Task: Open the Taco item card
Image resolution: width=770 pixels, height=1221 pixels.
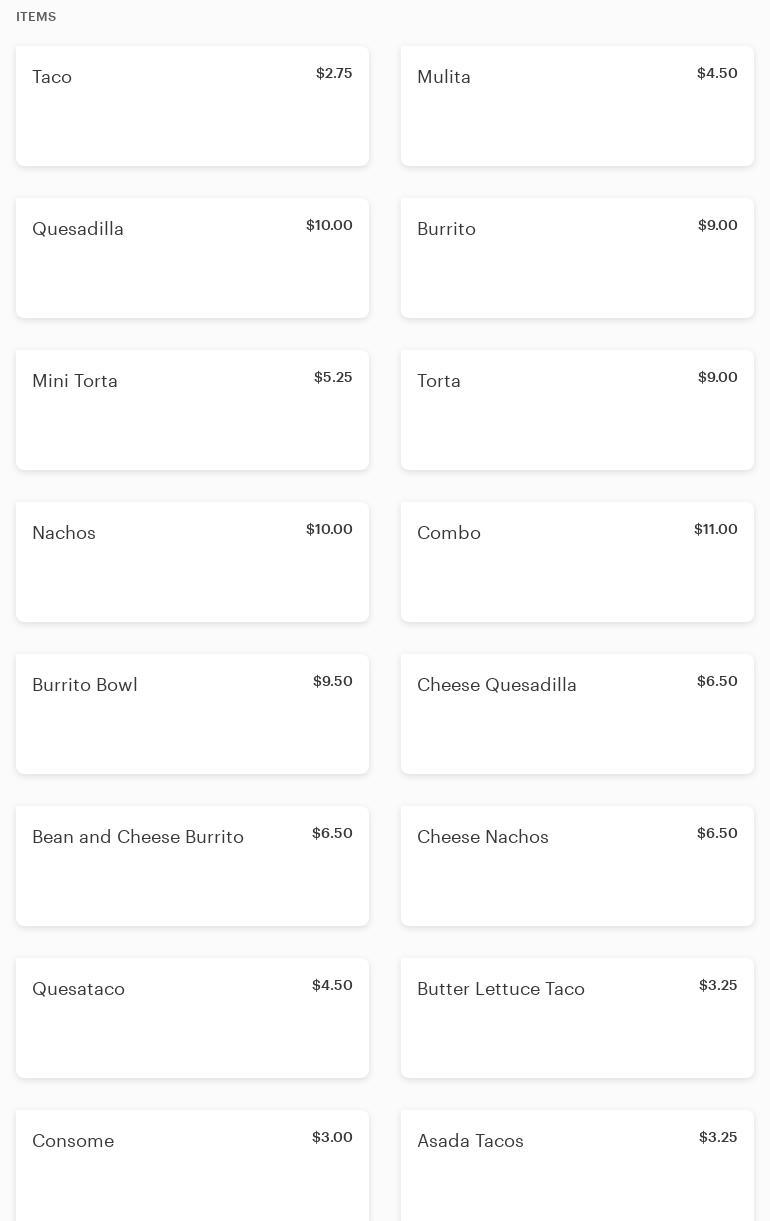Action: [x=192, y=106]
